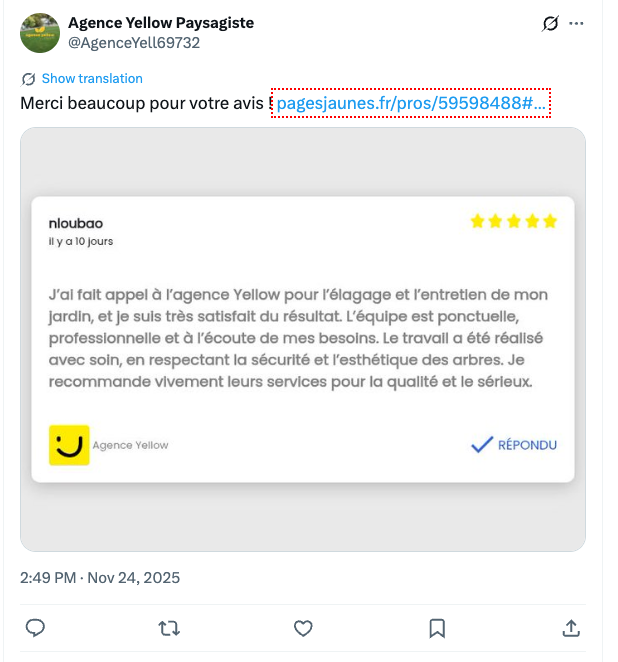Reply to this post

[x=35, y=627]
